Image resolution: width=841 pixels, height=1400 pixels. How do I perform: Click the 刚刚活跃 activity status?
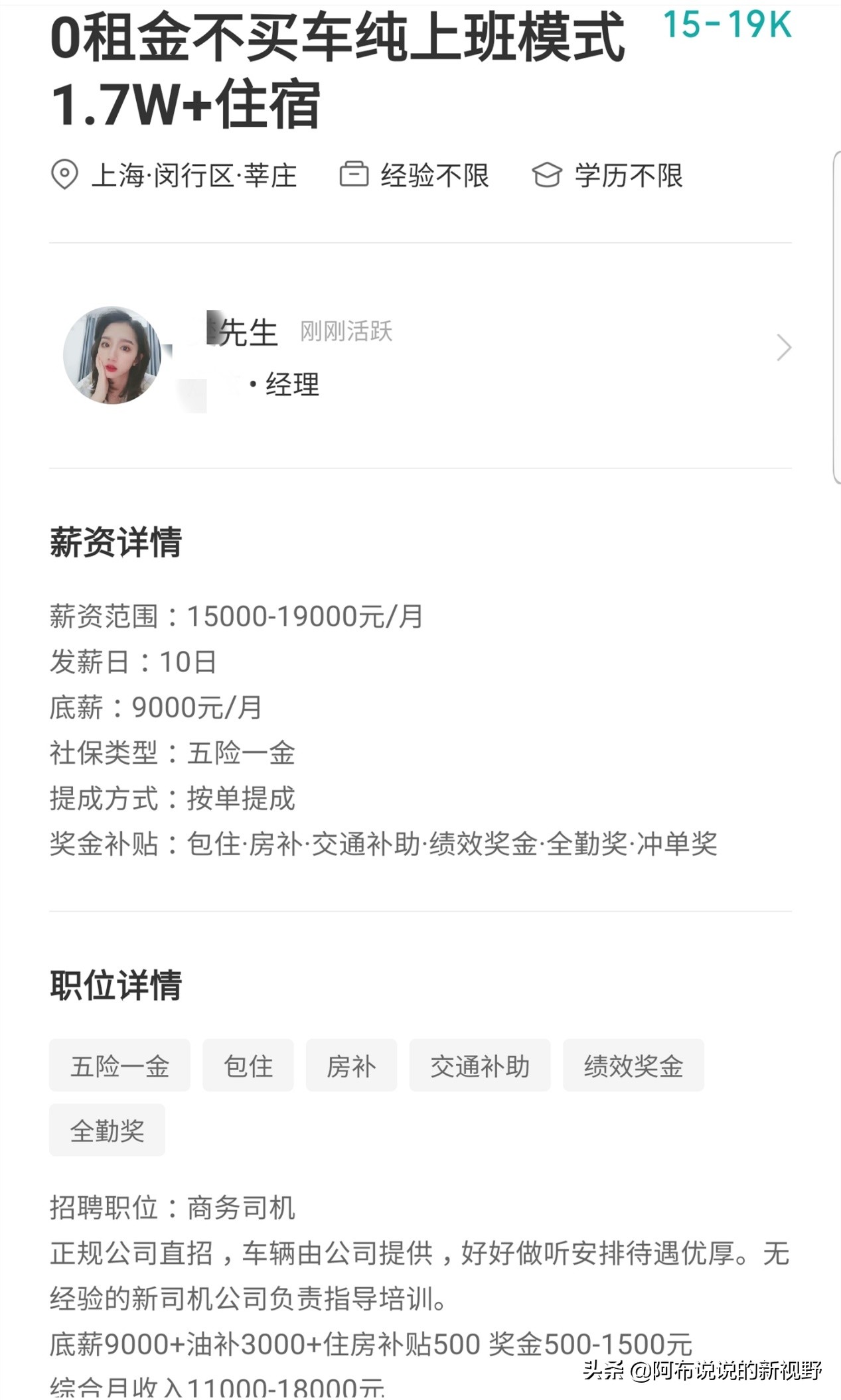(345, 332)
